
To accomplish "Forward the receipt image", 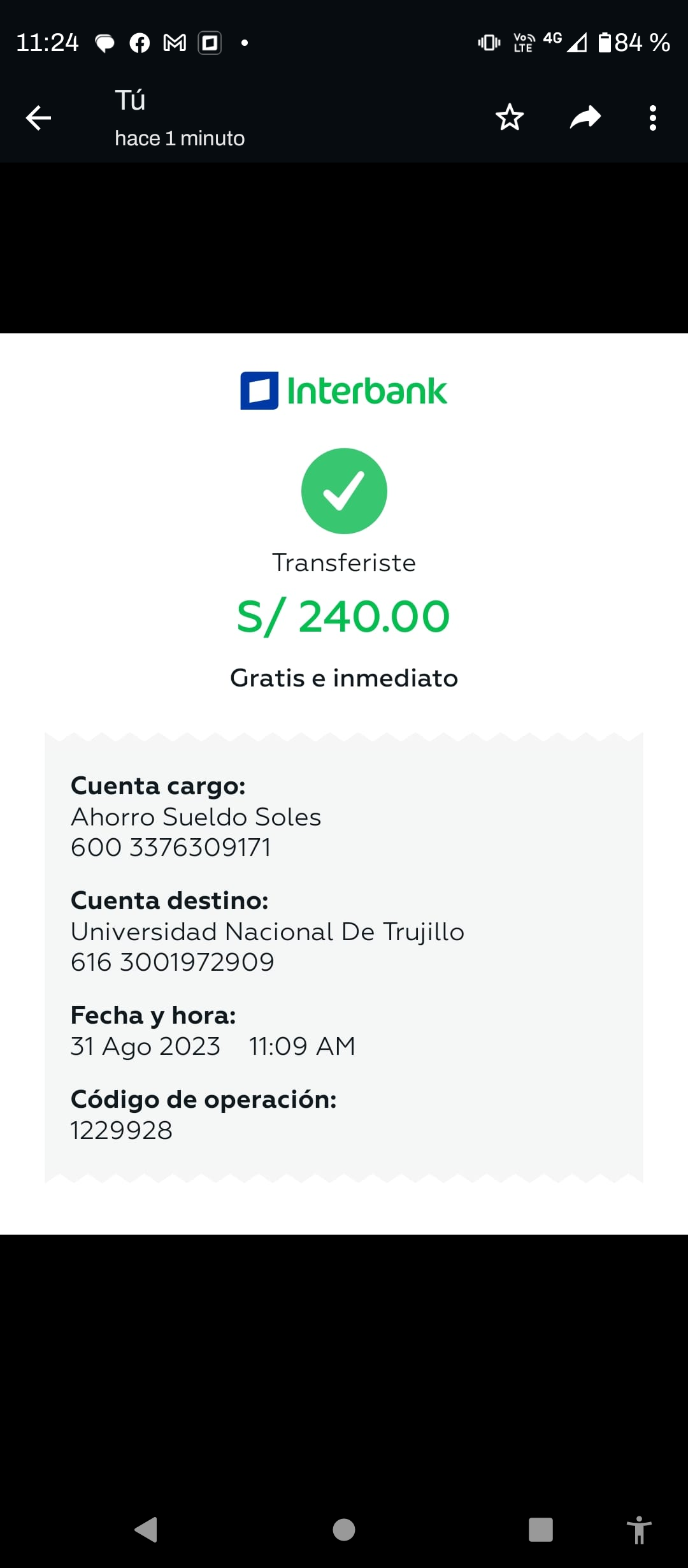I will 585,117.
